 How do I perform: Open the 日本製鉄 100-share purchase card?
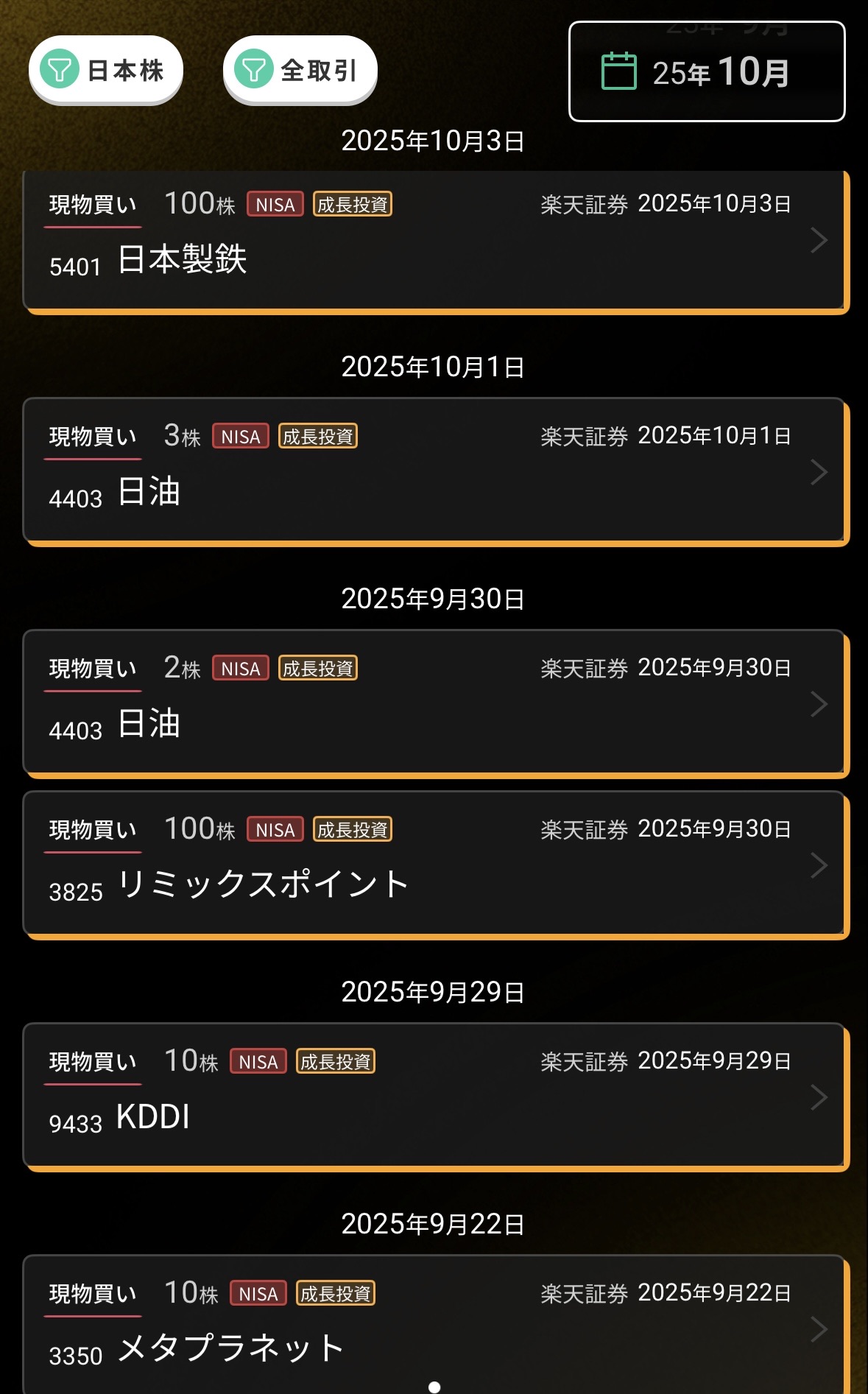[x=434, y=240]
